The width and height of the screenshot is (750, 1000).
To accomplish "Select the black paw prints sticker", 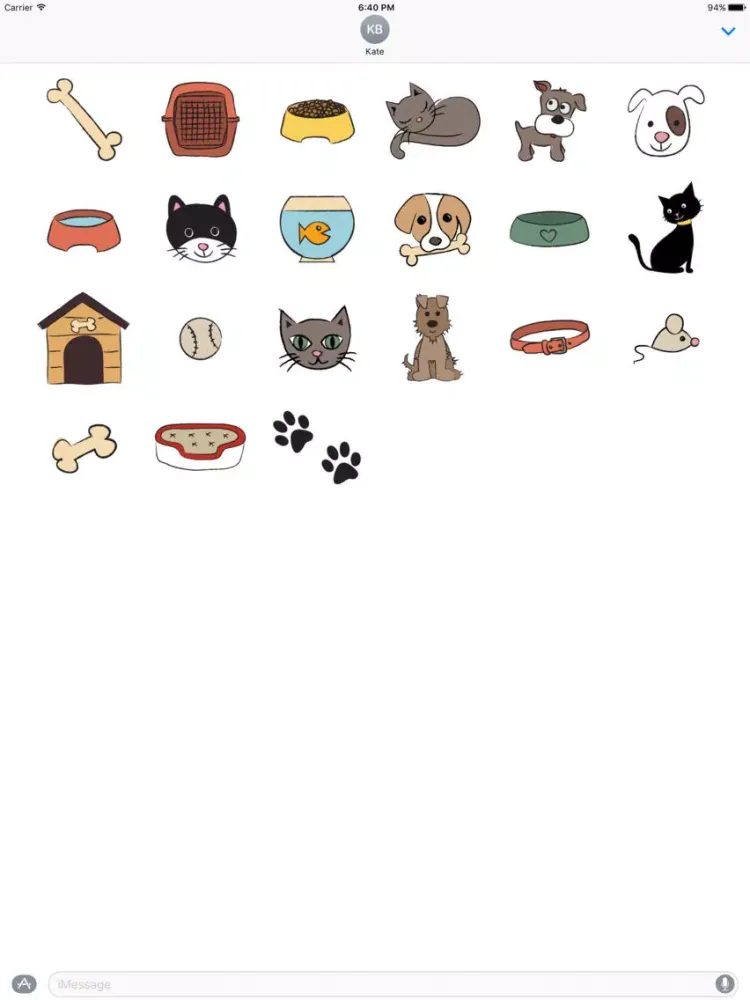I will 317,447.
